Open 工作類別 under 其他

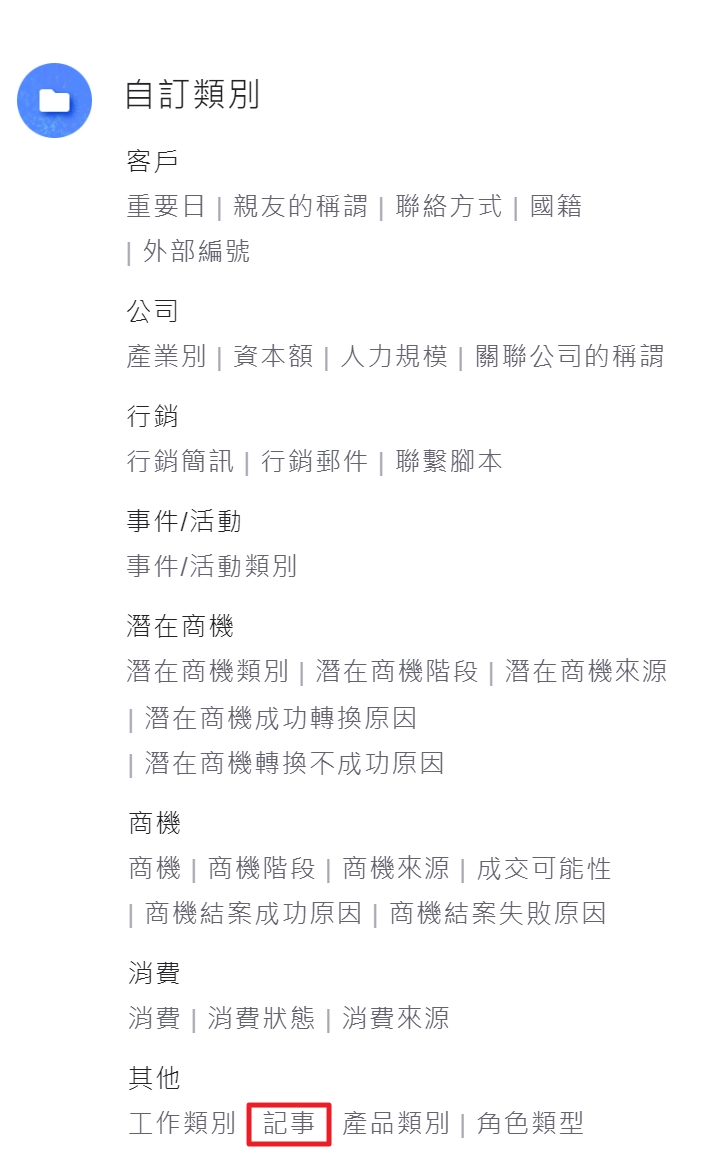click(181, 1123)
